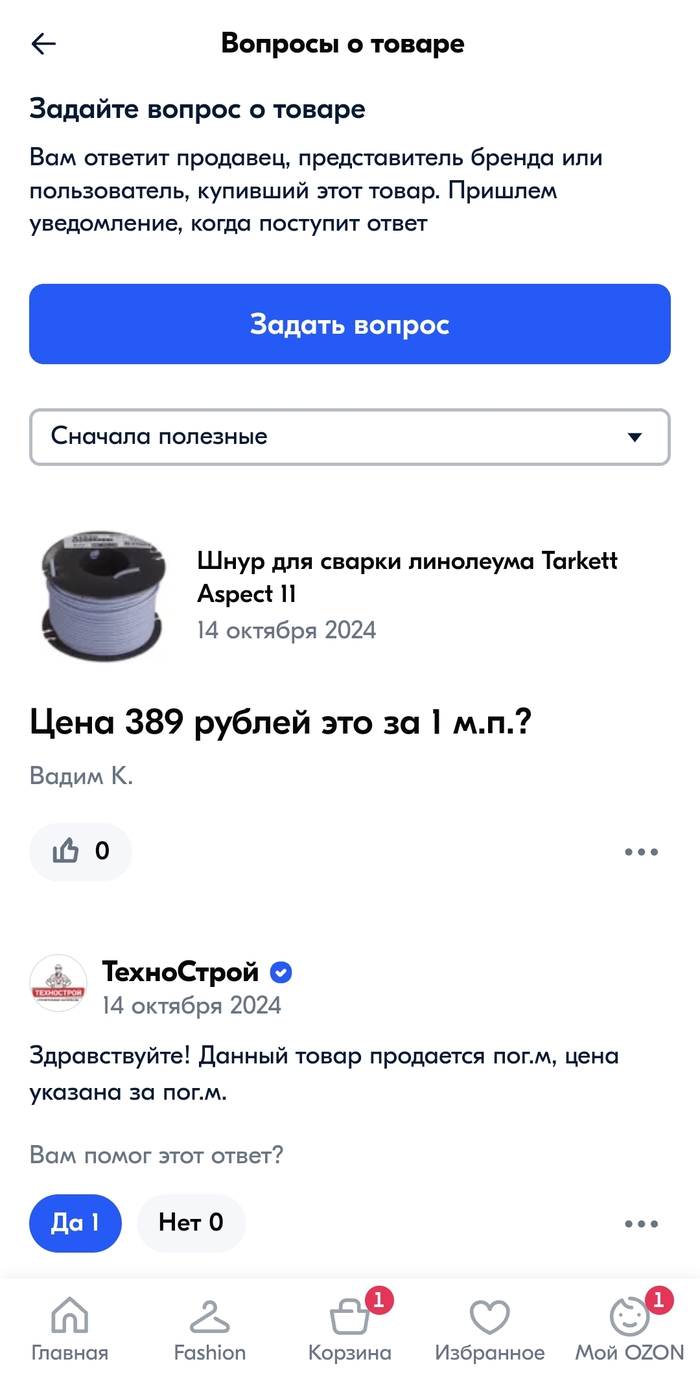Switch to the Fashion tab

[209, 1331]
